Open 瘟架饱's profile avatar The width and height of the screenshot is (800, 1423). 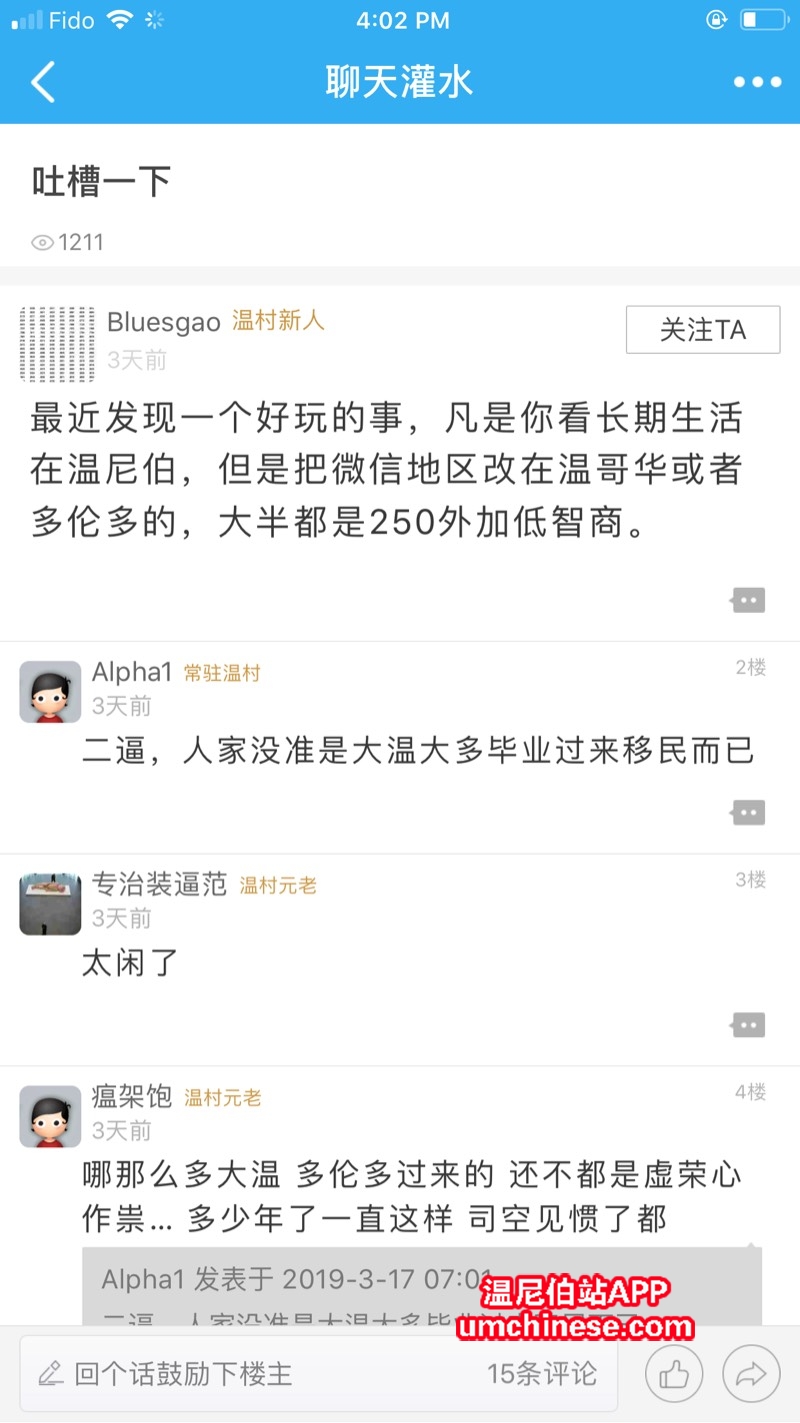point(50,1117)
